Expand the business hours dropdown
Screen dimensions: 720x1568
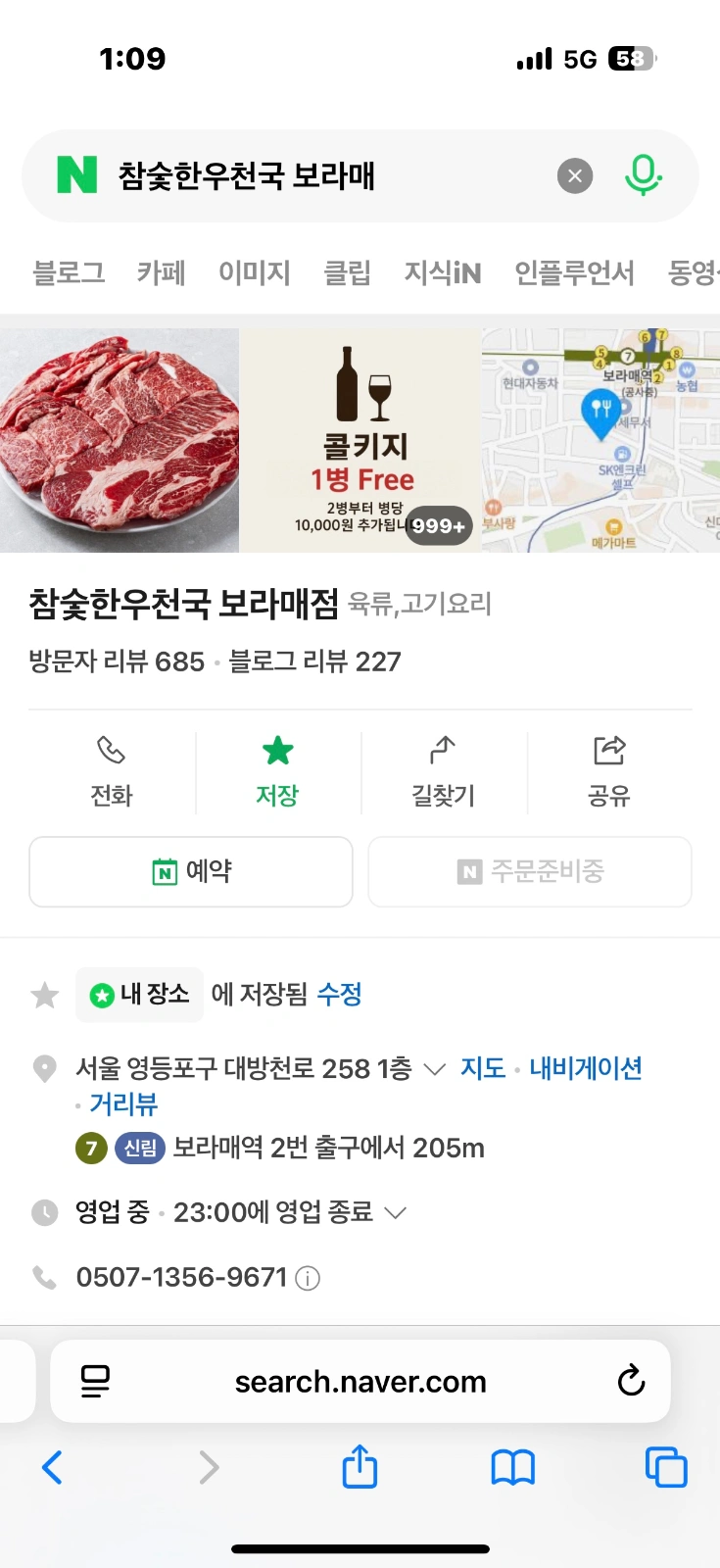pos(396,1213)
